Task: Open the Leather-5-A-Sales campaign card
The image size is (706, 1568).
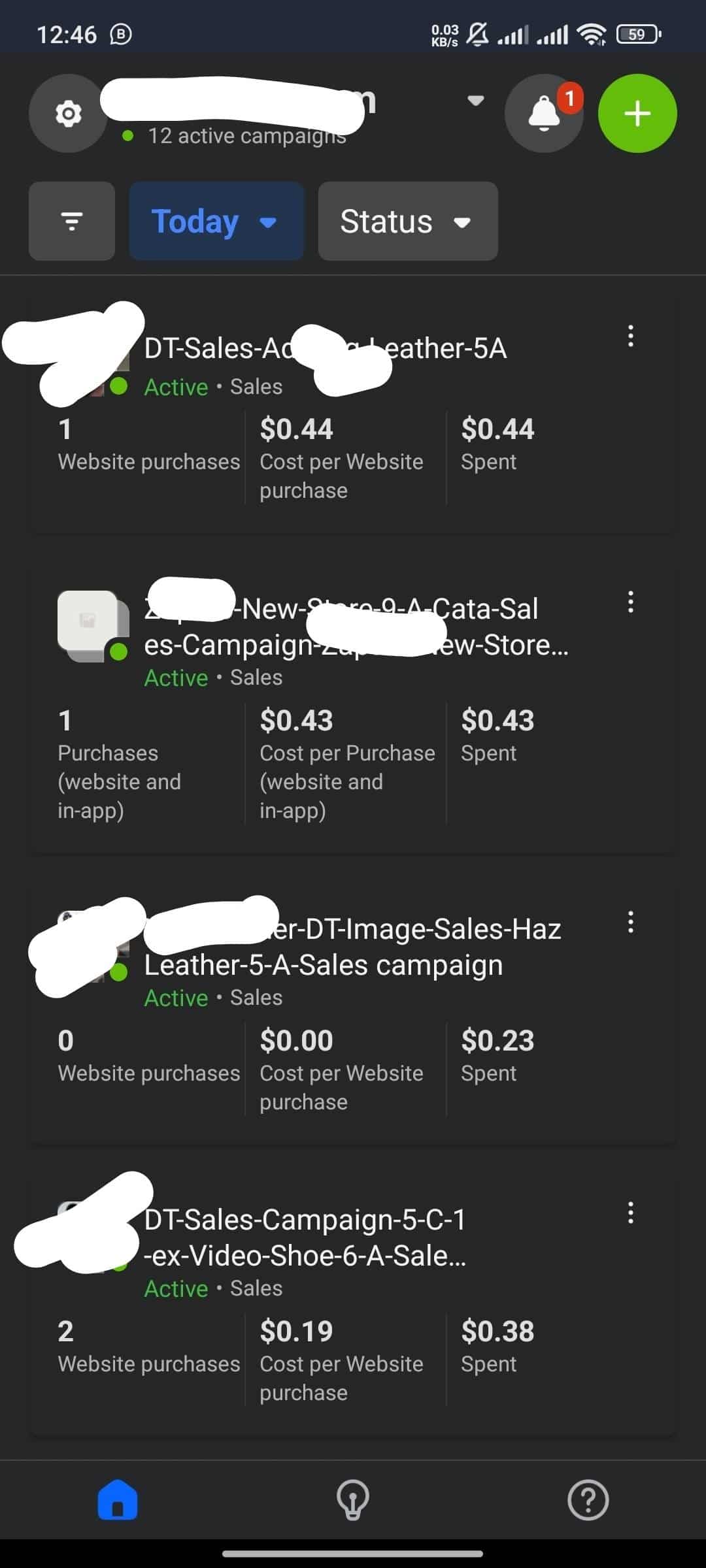Action: [353, 1013]
